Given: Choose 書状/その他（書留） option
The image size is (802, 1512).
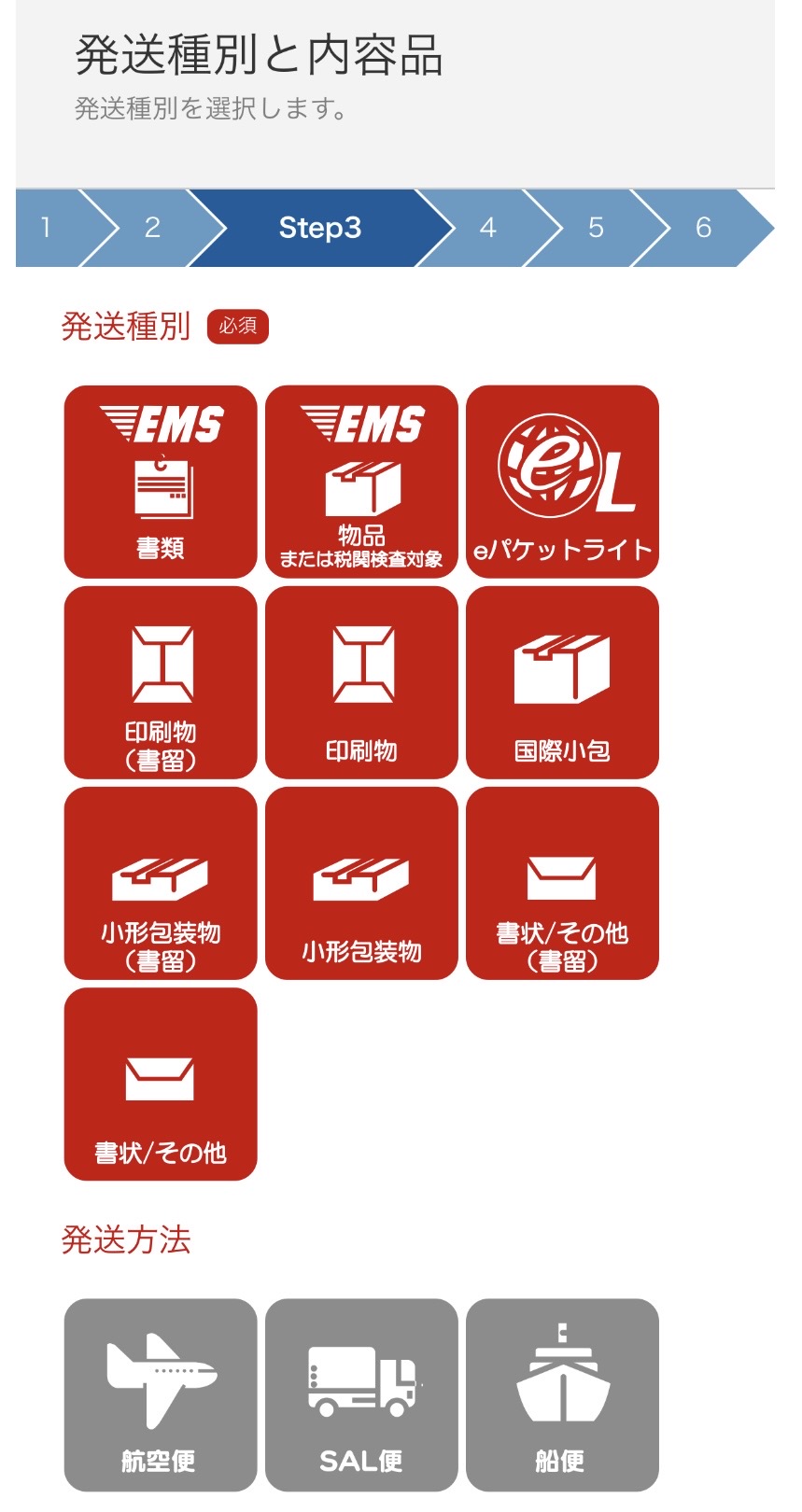Looking at the screenshot, I should click(562, 883).
